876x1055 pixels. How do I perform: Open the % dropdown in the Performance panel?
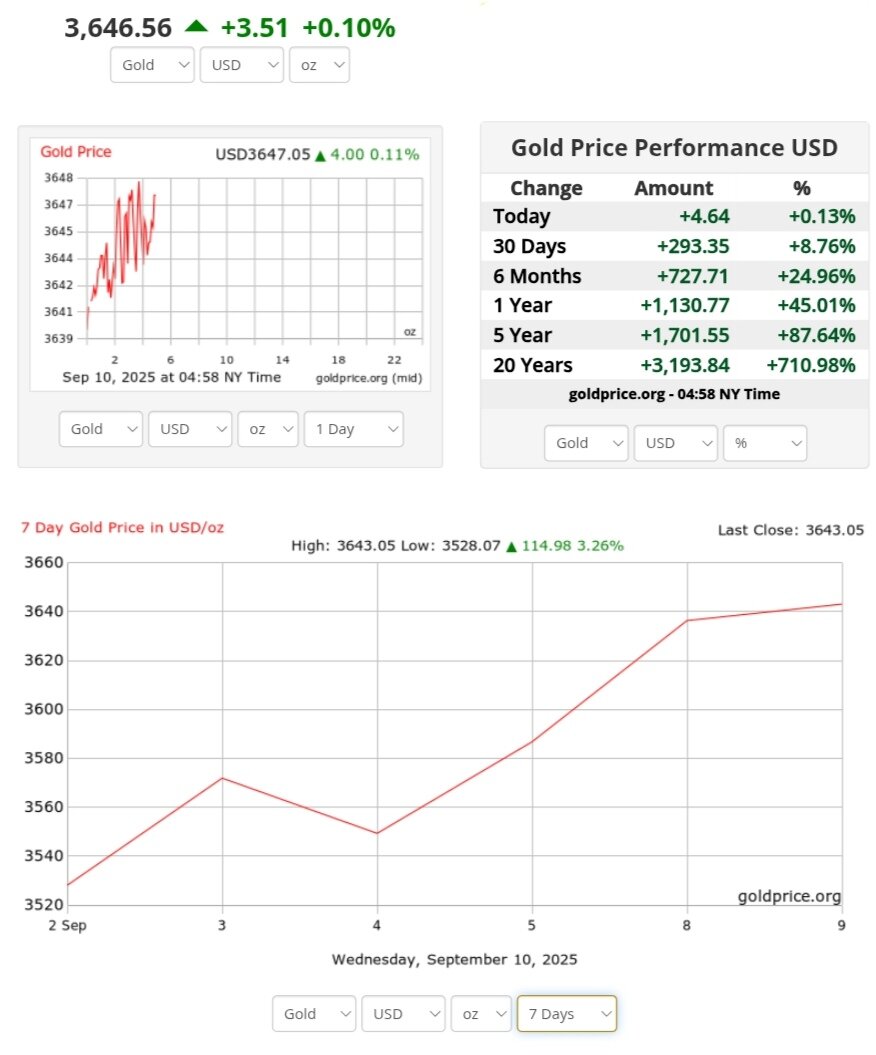tap(764, 443)
